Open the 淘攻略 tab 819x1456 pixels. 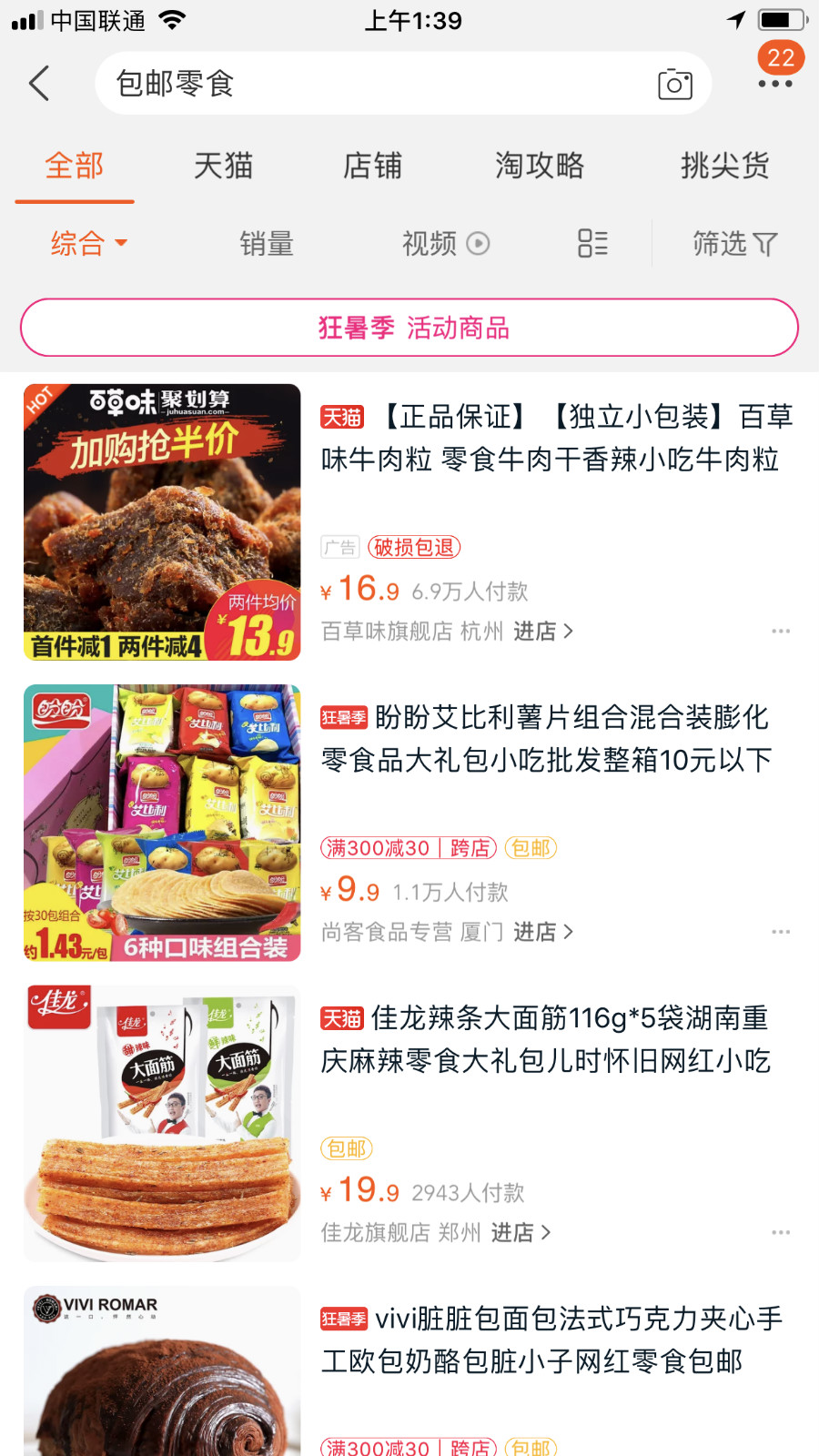tap(540, 166)
